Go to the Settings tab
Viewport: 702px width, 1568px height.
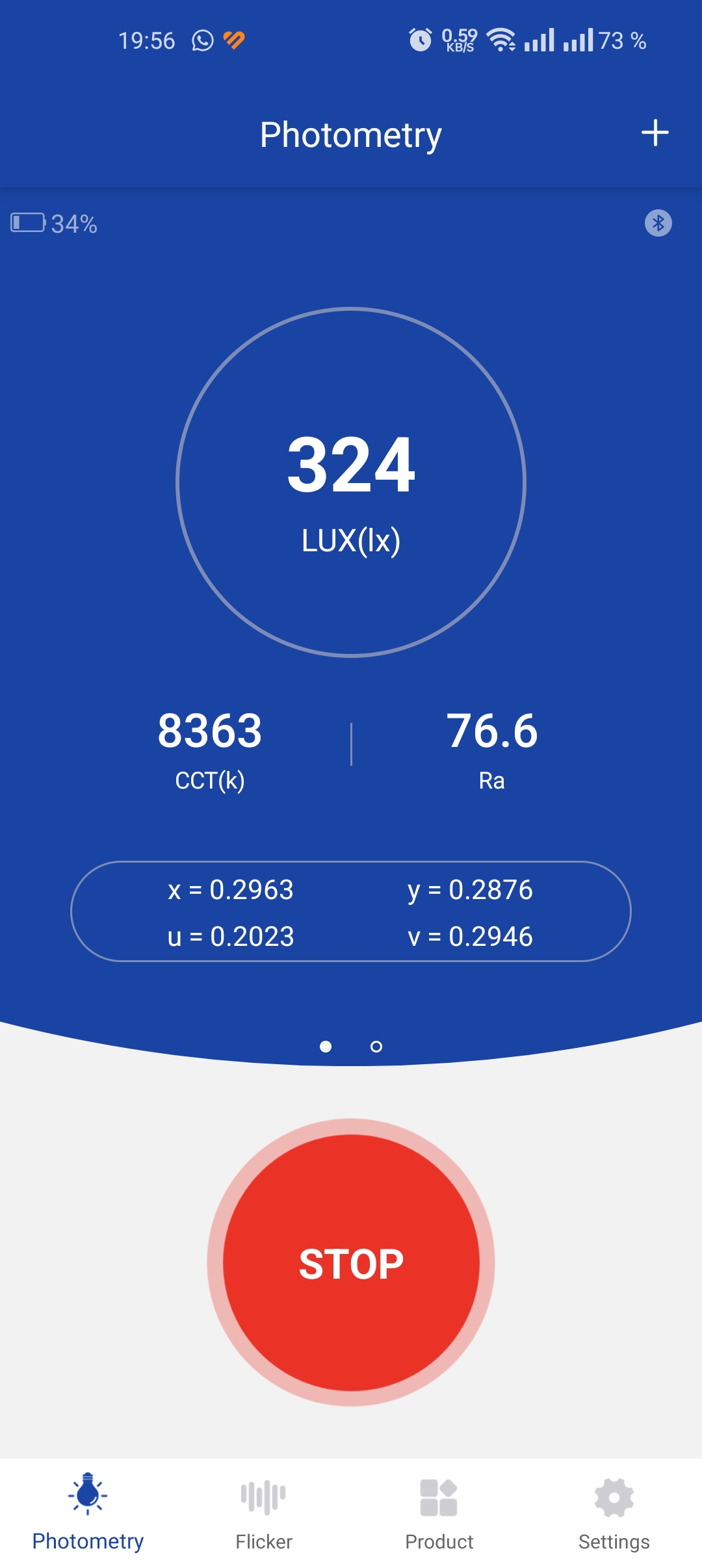614,1512
